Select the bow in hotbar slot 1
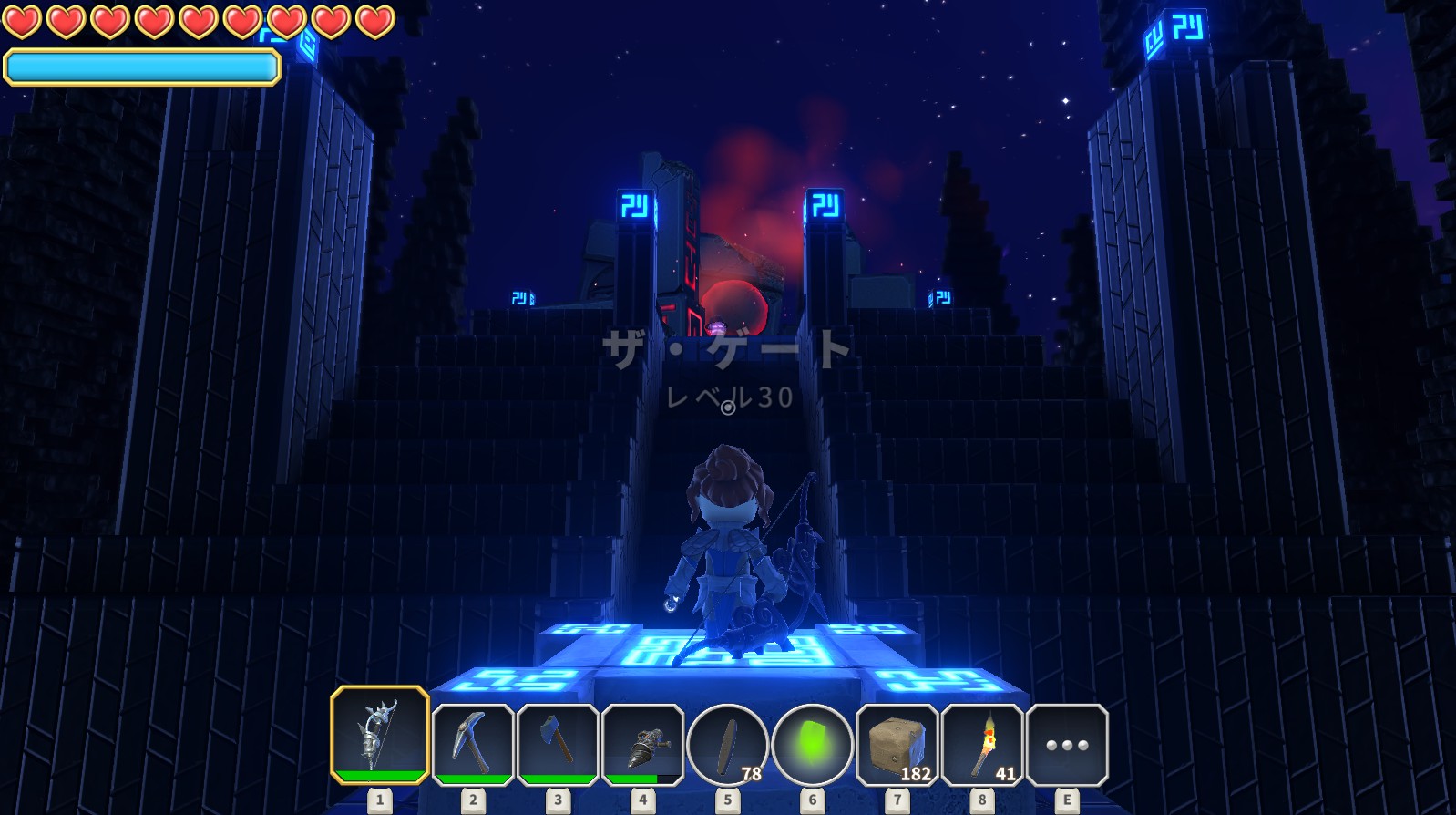The height and width of the screenshot is (815, 1456). coord(379,734)
